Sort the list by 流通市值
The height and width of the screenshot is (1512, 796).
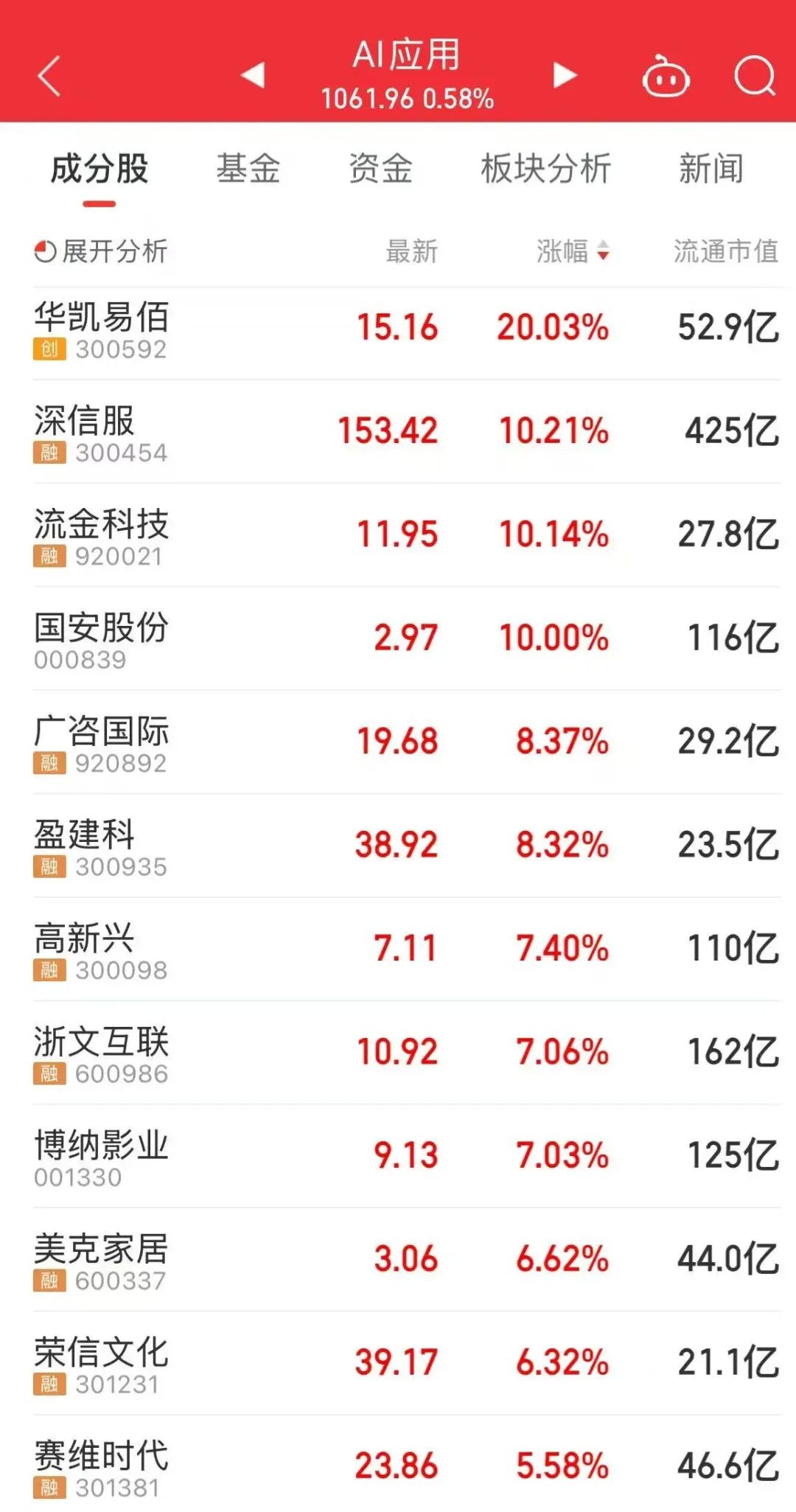point(725,251)
